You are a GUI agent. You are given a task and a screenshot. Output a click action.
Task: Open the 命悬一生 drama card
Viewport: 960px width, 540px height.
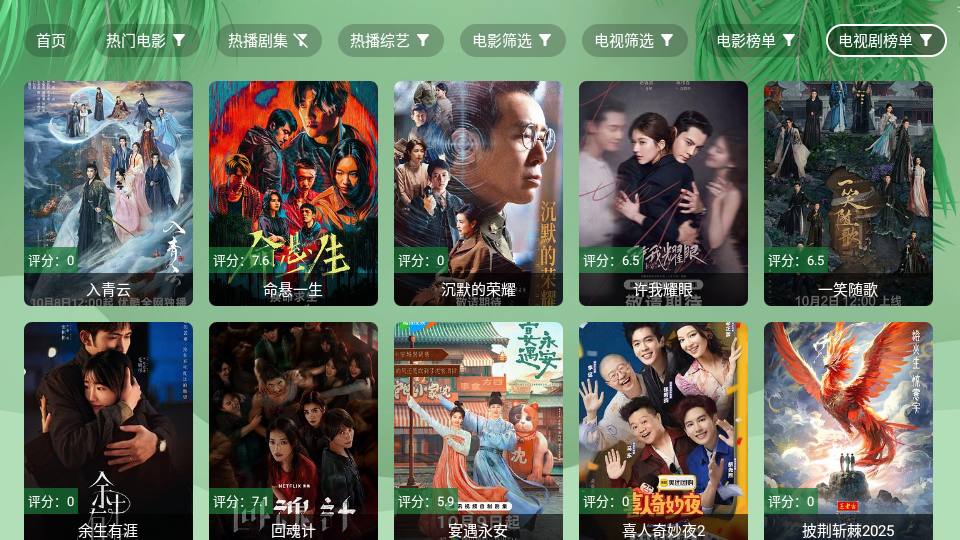click(x=293, y=193)
